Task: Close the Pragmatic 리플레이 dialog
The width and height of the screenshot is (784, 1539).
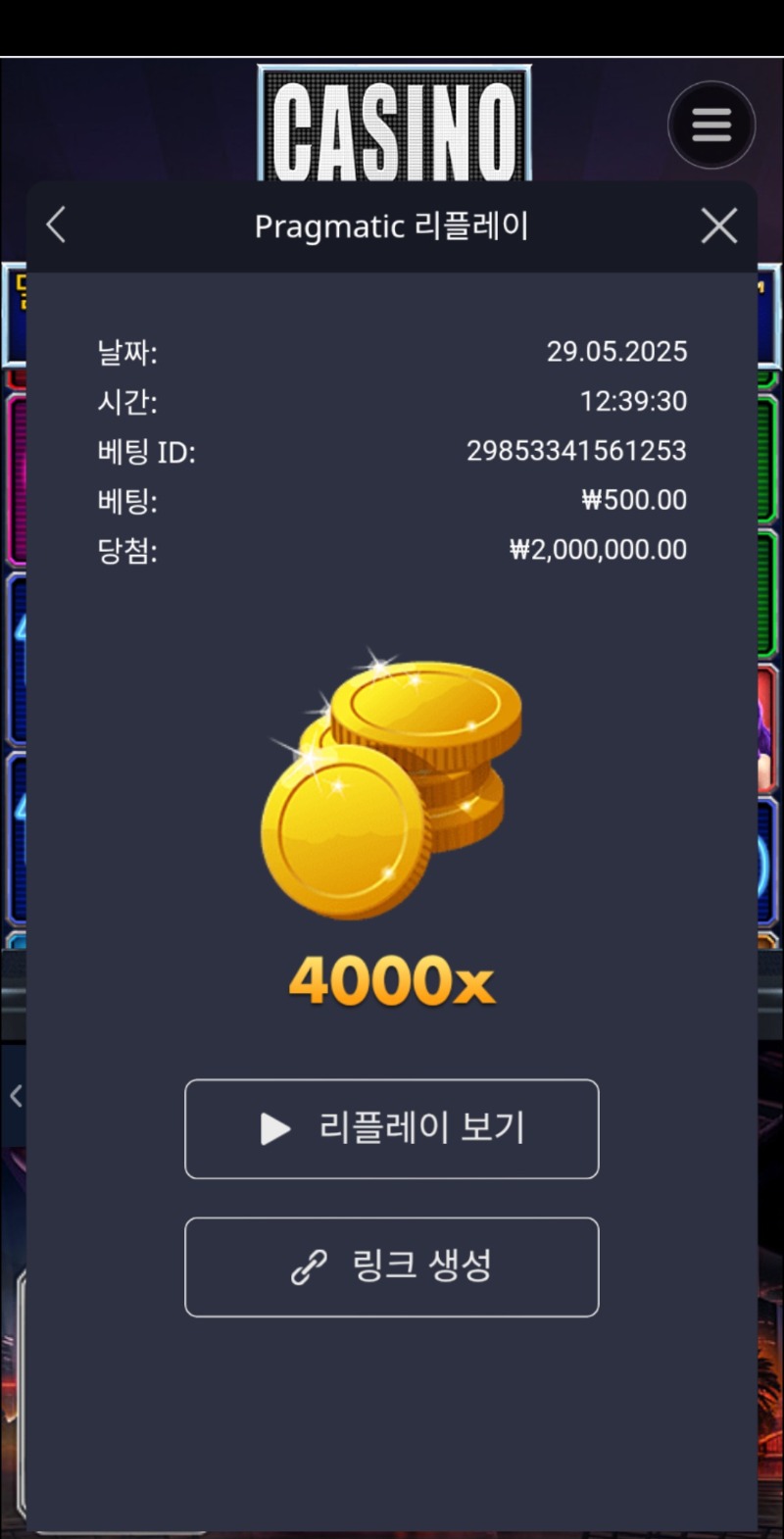Action: 719,225
